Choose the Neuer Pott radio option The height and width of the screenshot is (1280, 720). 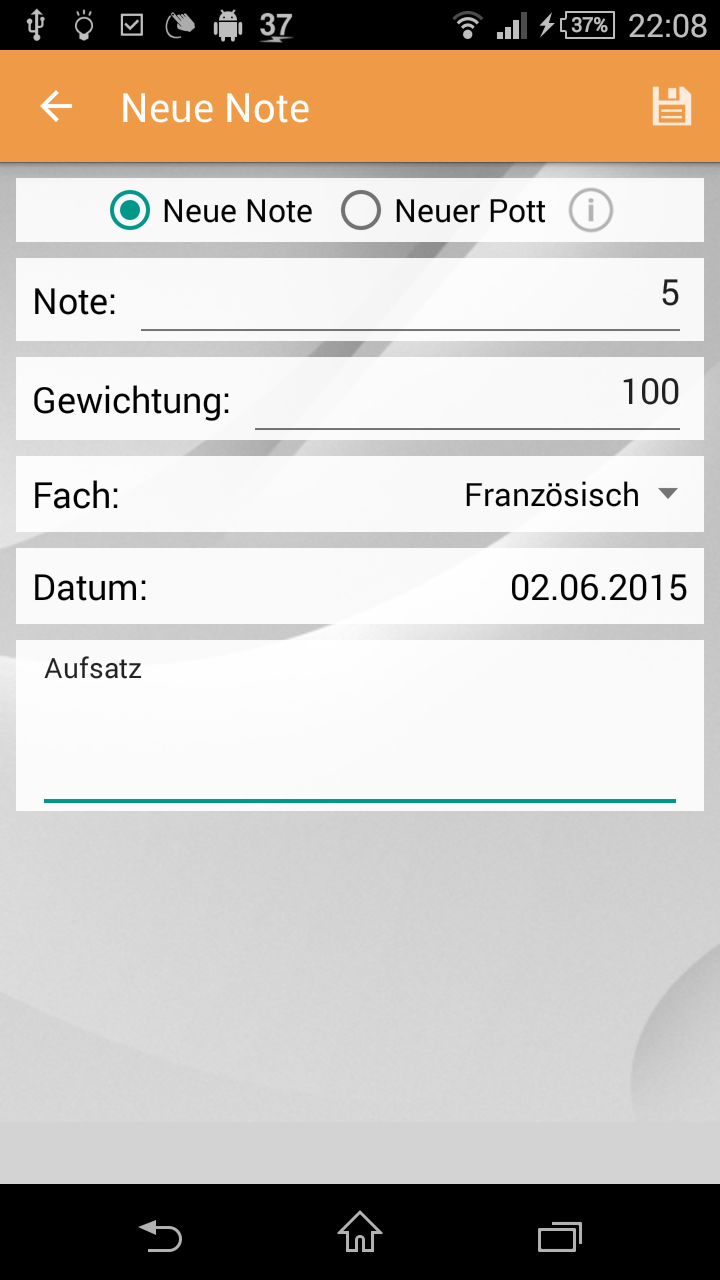361,211
